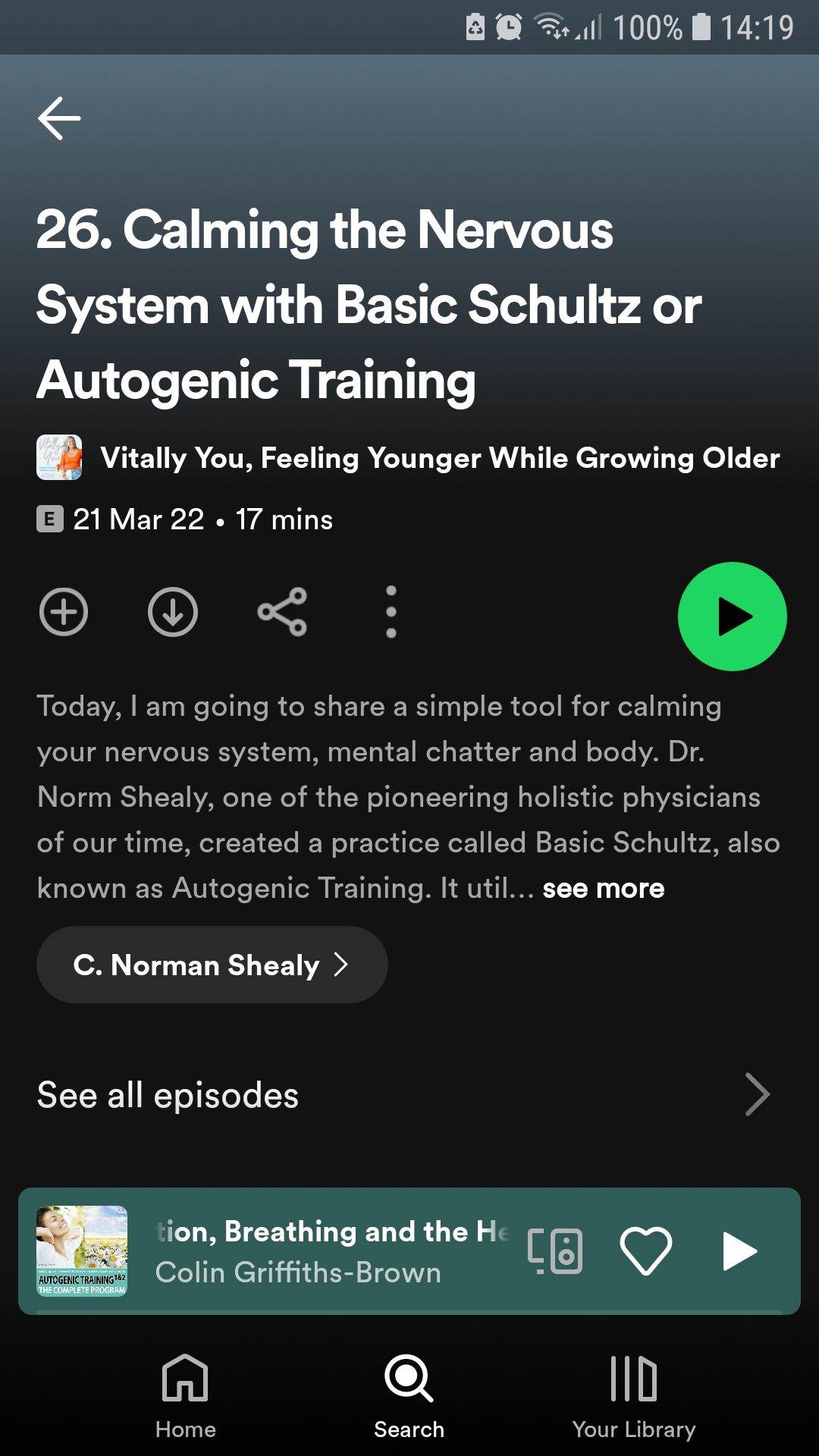This screenshot has width=819, height=1456.
Task: Open the Vitally You podcast show page
Action: [x=409, y=457]
